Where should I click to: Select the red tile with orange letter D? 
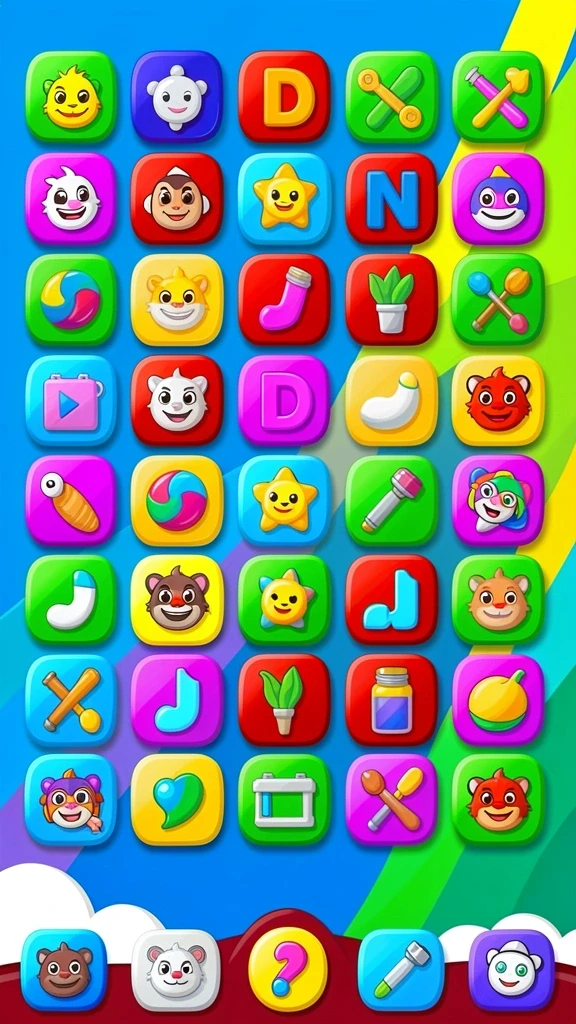[284, 97]
